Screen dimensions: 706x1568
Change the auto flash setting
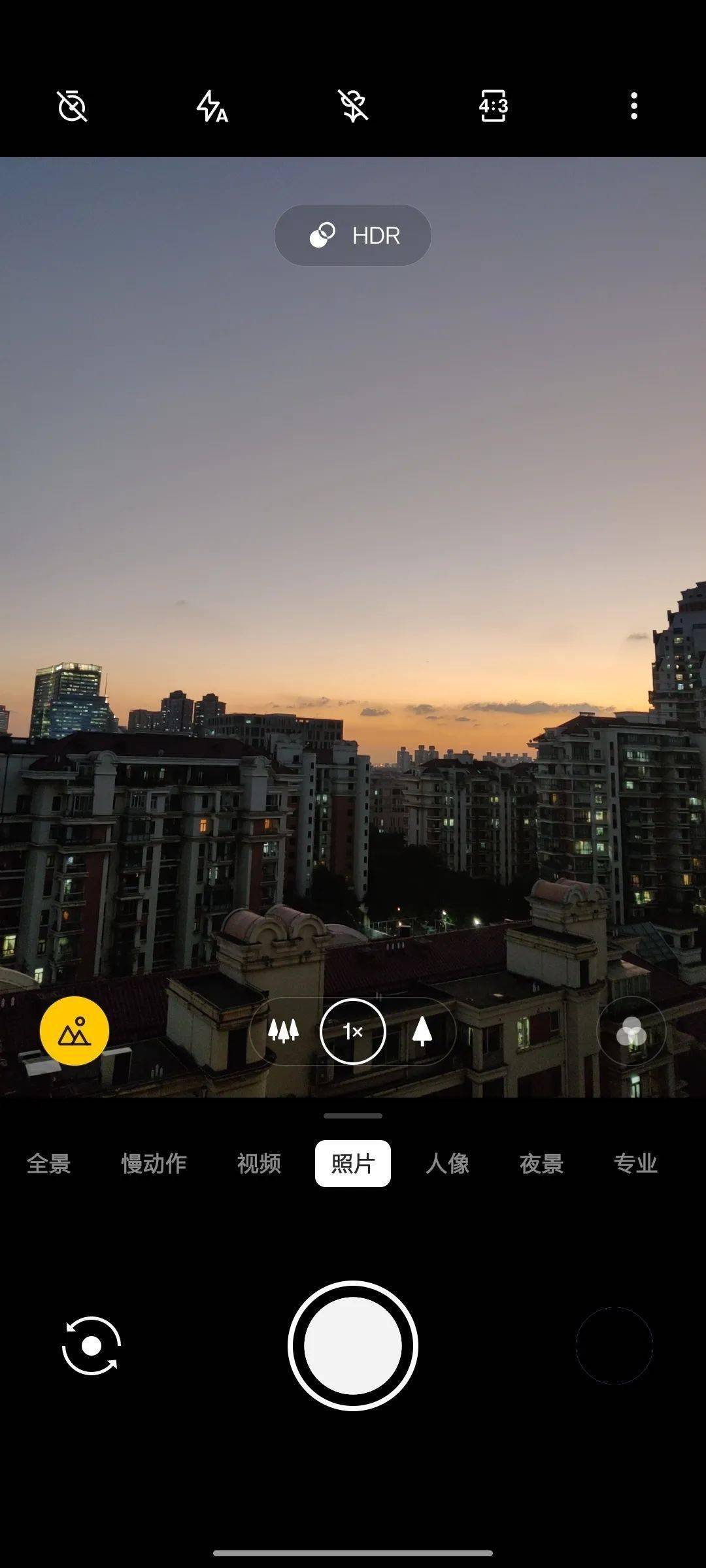tap(212, 106)
